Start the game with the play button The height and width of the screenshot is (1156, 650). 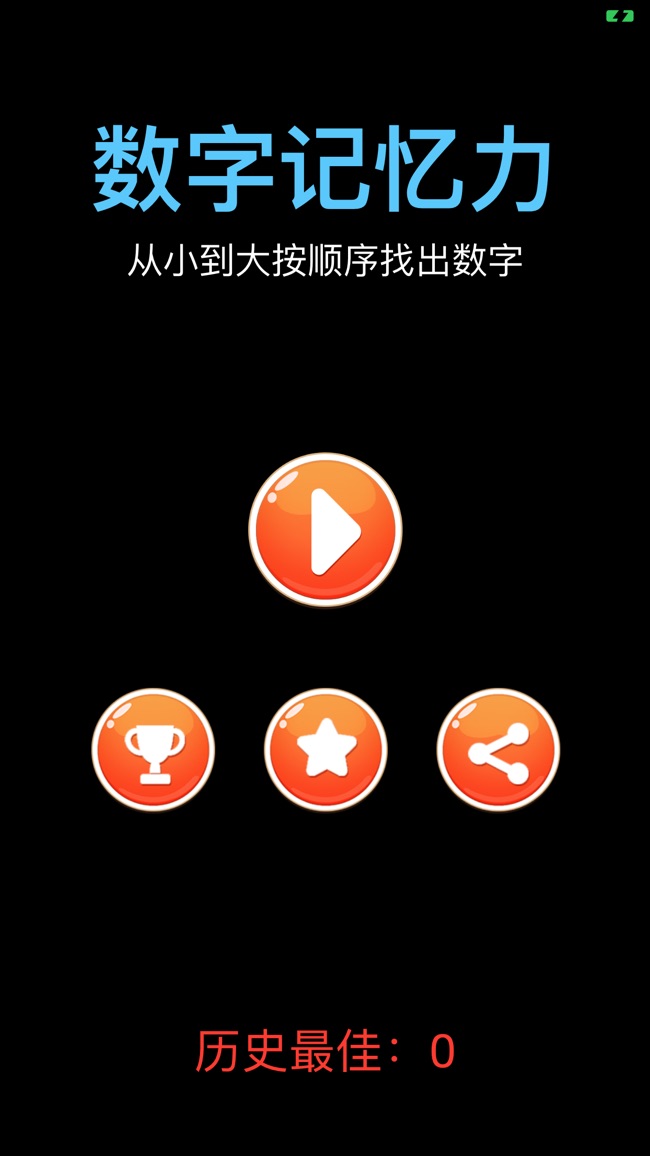click(325, 530)
